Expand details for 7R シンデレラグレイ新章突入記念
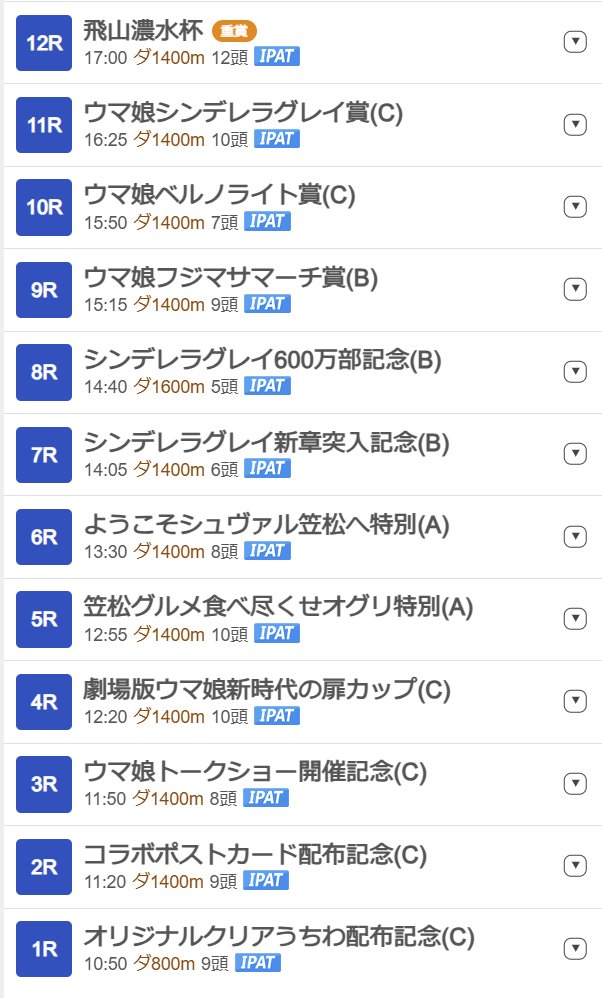Image resolution: width=602 pixels, height=998 pixels. pyautogui.click(x=574, y=454)
